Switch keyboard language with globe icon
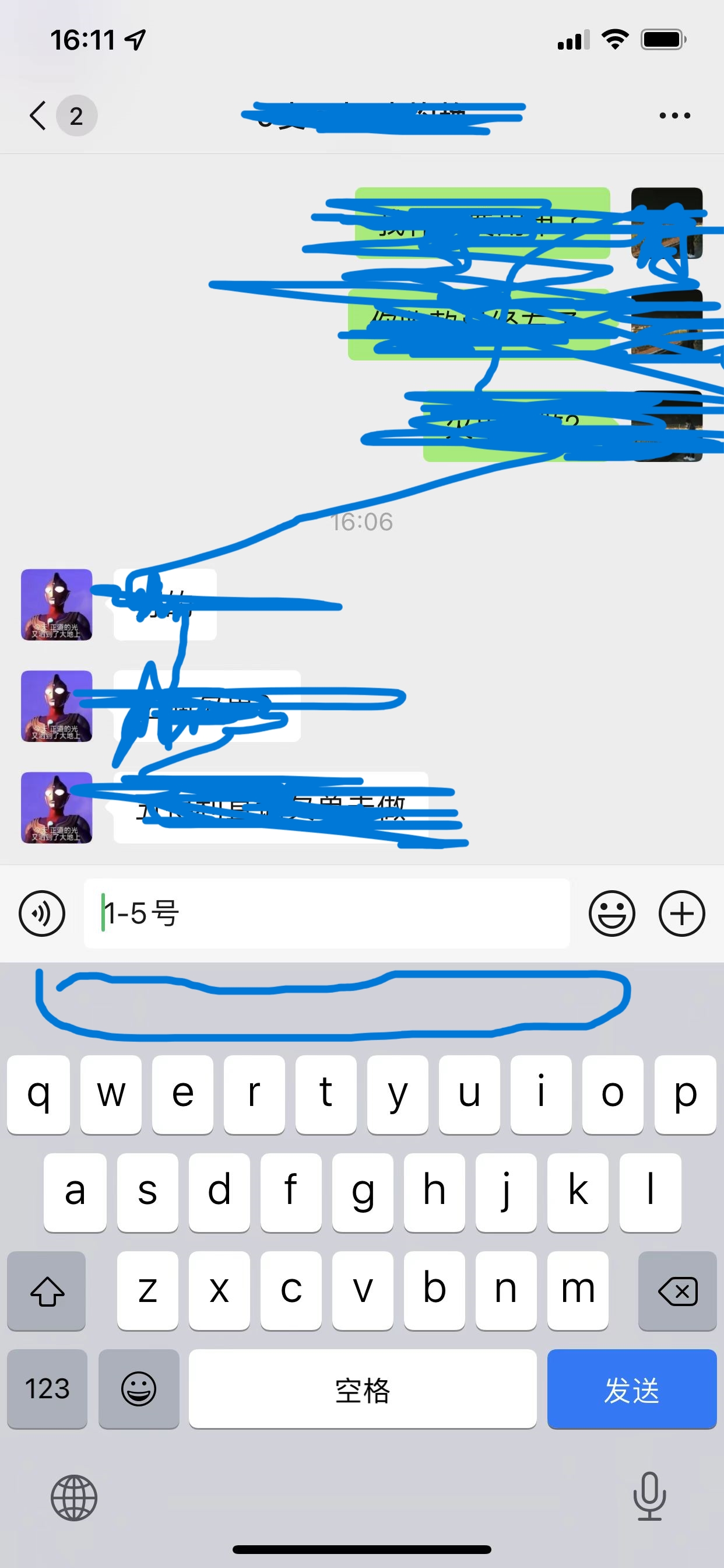Image resolution: width=724 pixels, height=1568 pixels. click(73, 1497)
